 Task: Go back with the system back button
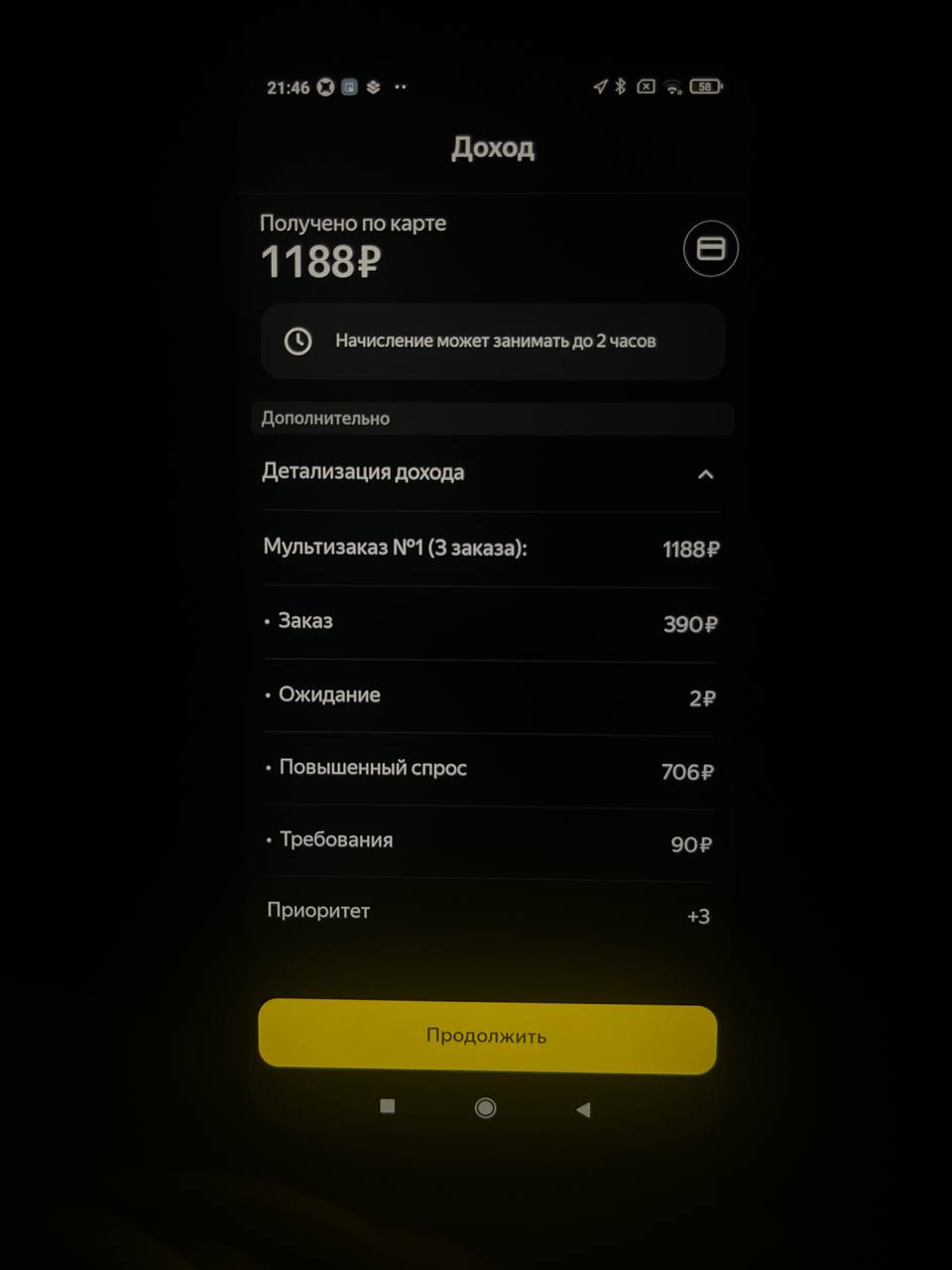pyautogui.click(x=583, y=1109)
